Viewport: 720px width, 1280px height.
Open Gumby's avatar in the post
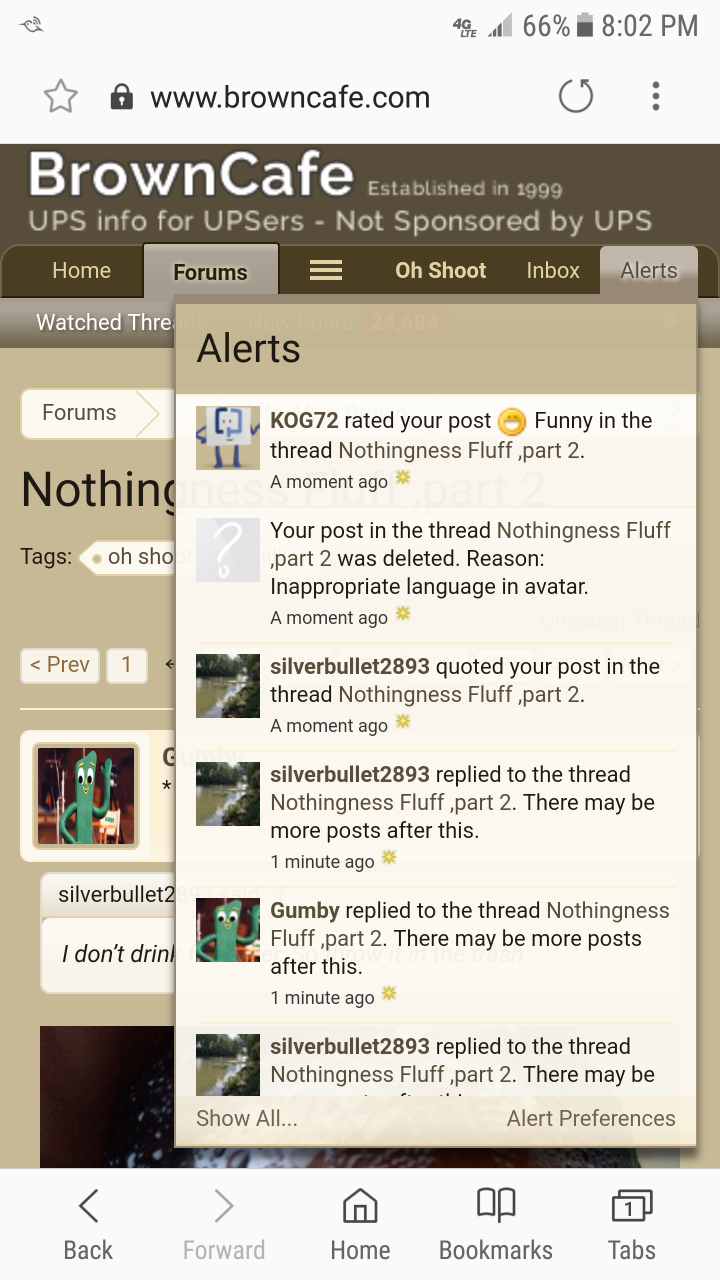point(86,797)
